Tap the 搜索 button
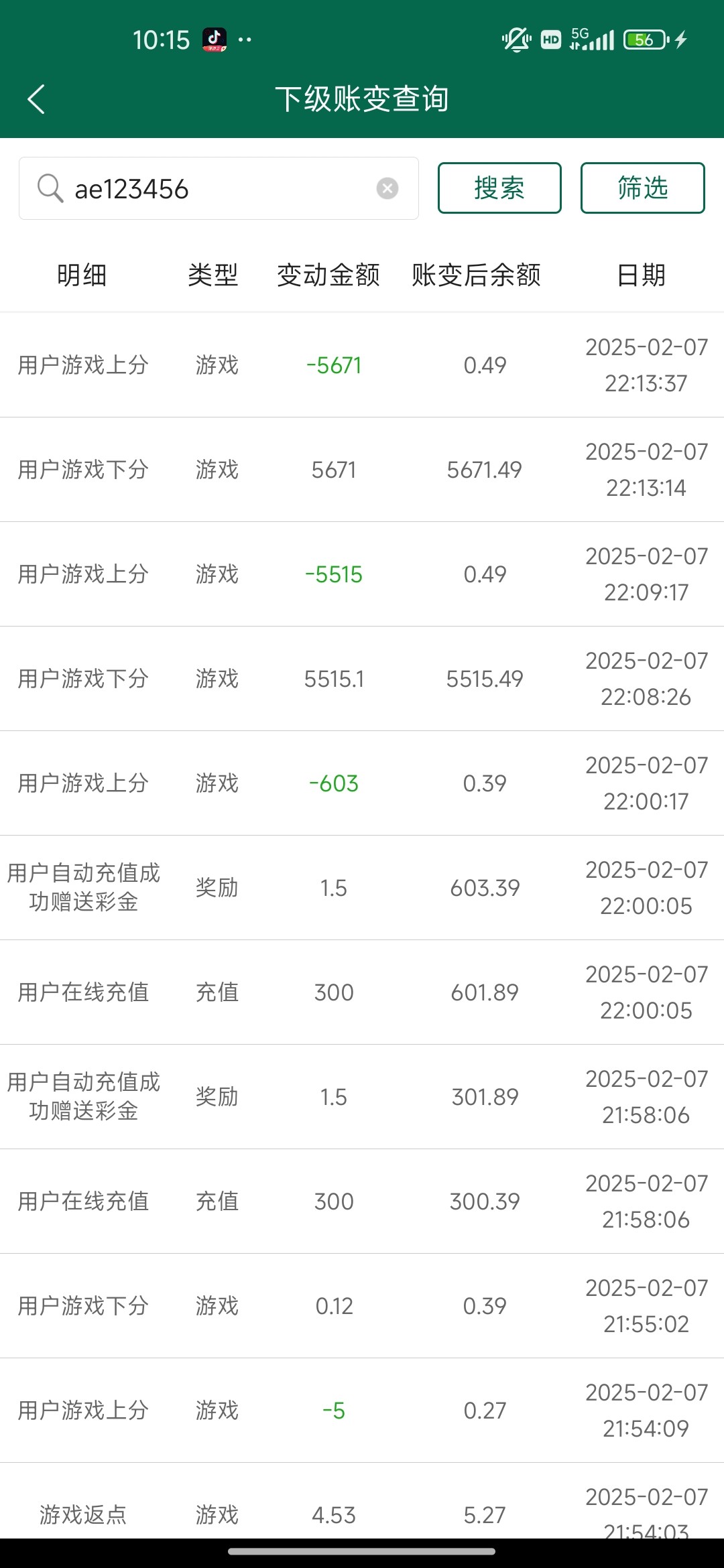 pyautogui.click(x=499, y=188)
